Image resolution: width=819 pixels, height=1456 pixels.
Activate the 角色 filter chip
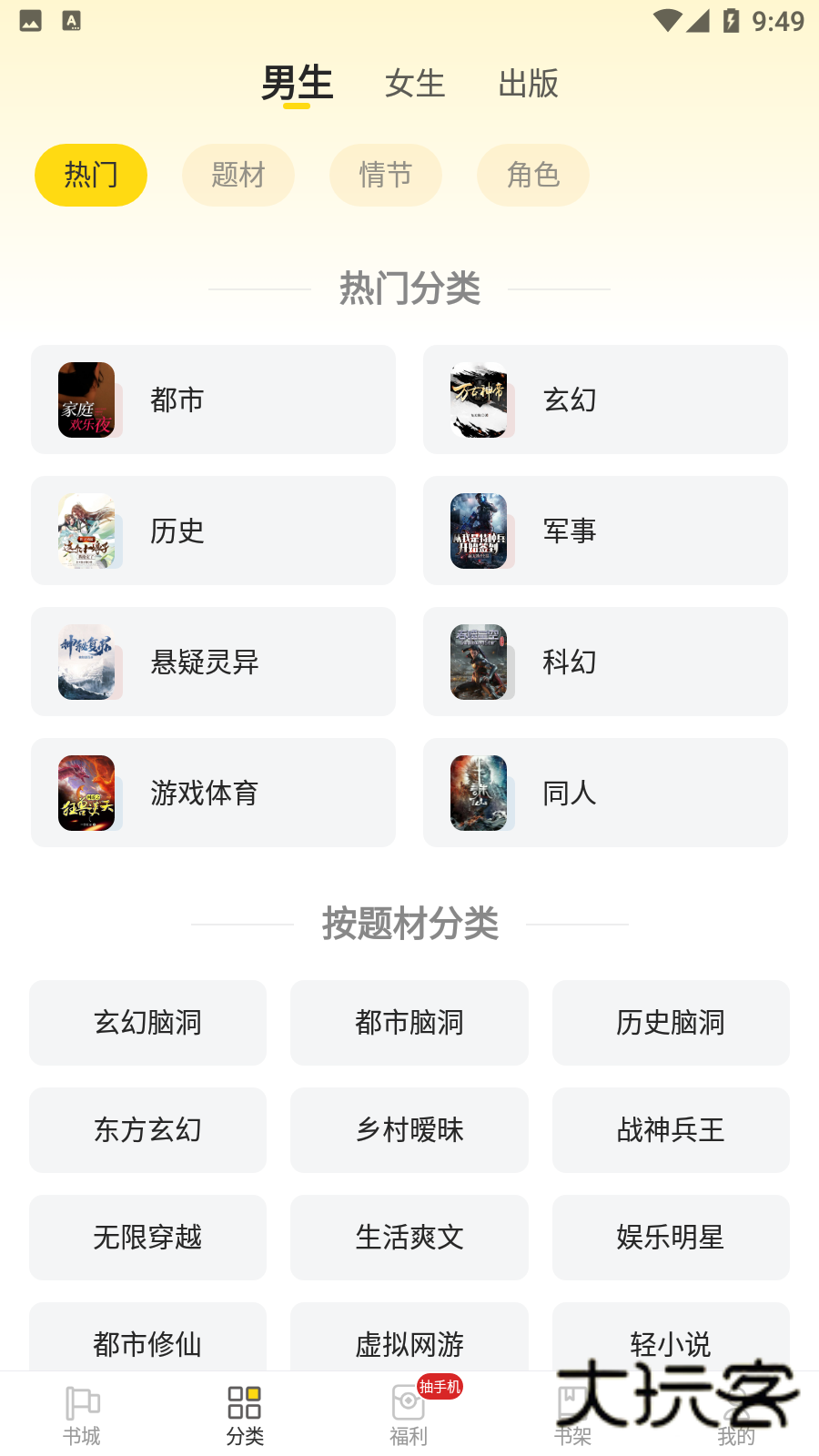point(532,175)
